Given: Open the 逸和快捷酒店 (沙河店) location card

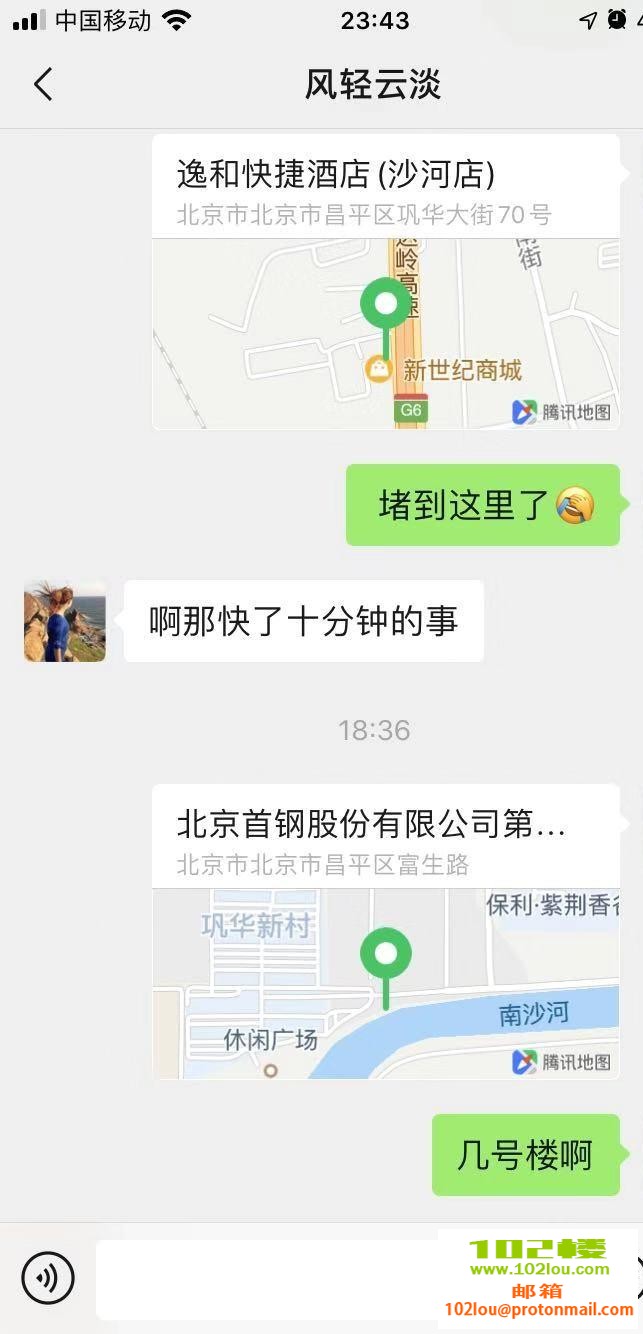Looking at the screenshot, I should coord(385,283).
